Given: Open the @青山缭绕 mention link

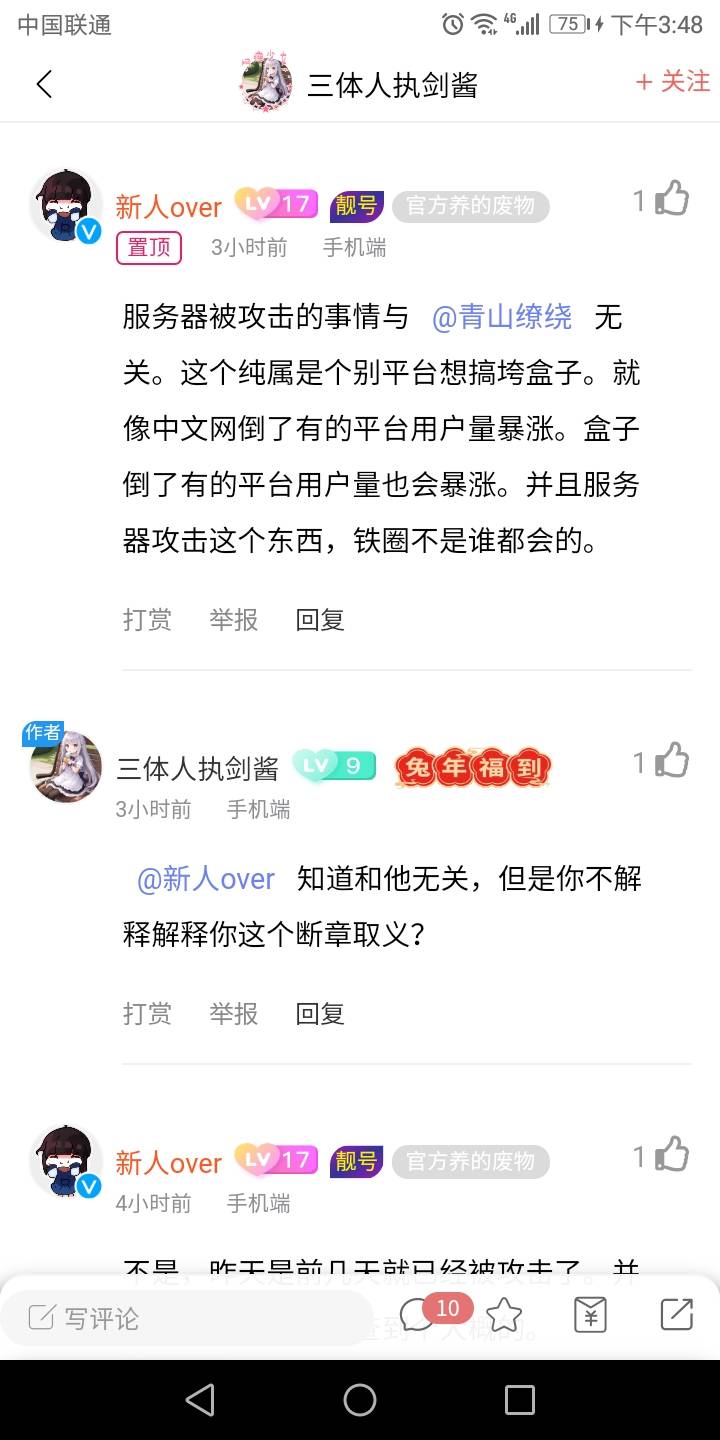Looking at the screenshot, I should point(502,318).
